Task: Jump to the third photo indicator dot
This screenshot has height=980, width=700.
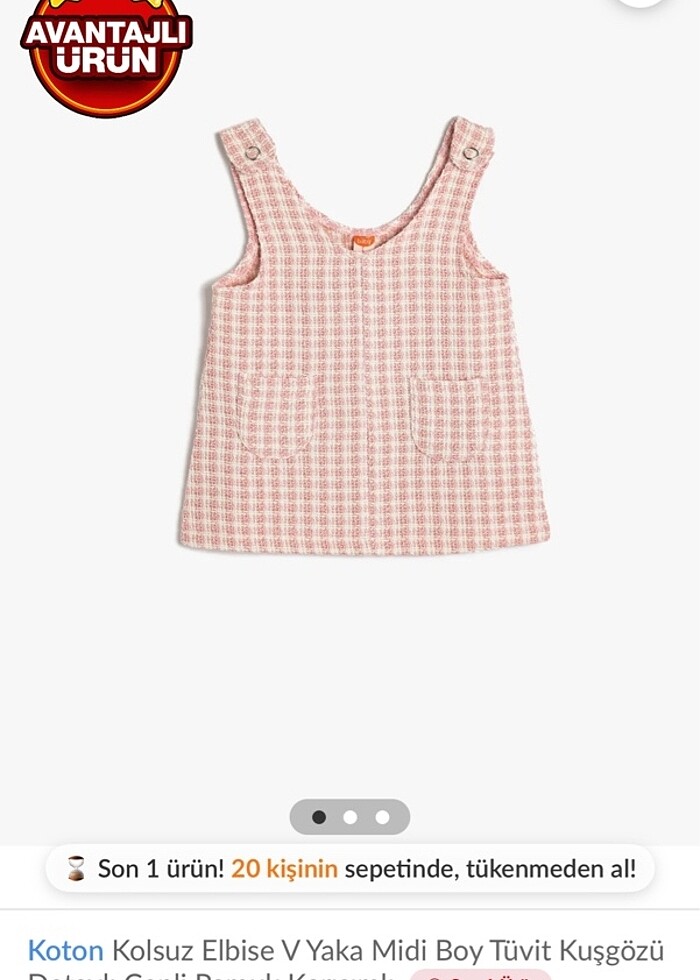Action: pyautogui.click(x=382, y=817)
